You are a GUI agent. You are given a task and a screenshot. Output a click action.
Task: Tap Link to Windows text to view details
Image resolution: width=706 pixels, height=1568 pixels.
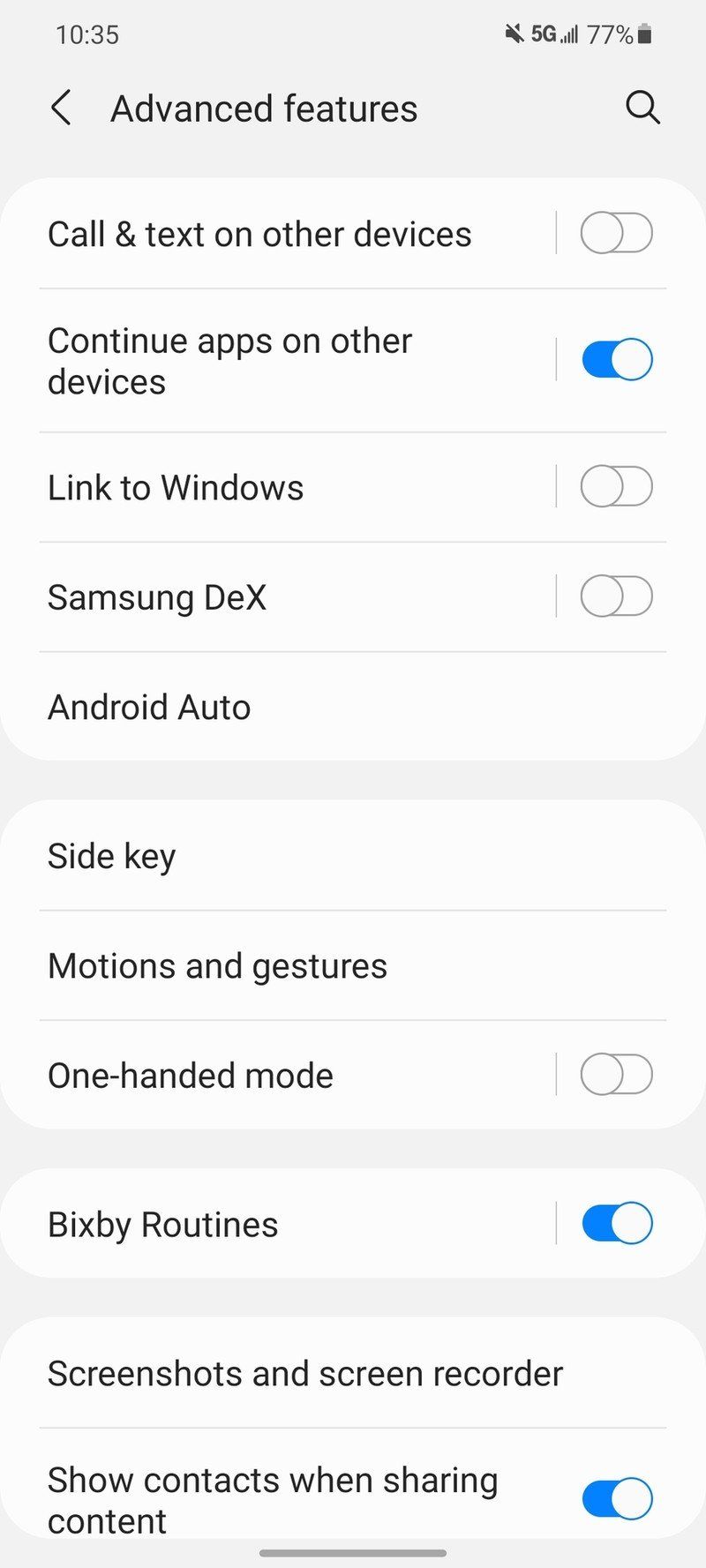[x=176, y=486]
